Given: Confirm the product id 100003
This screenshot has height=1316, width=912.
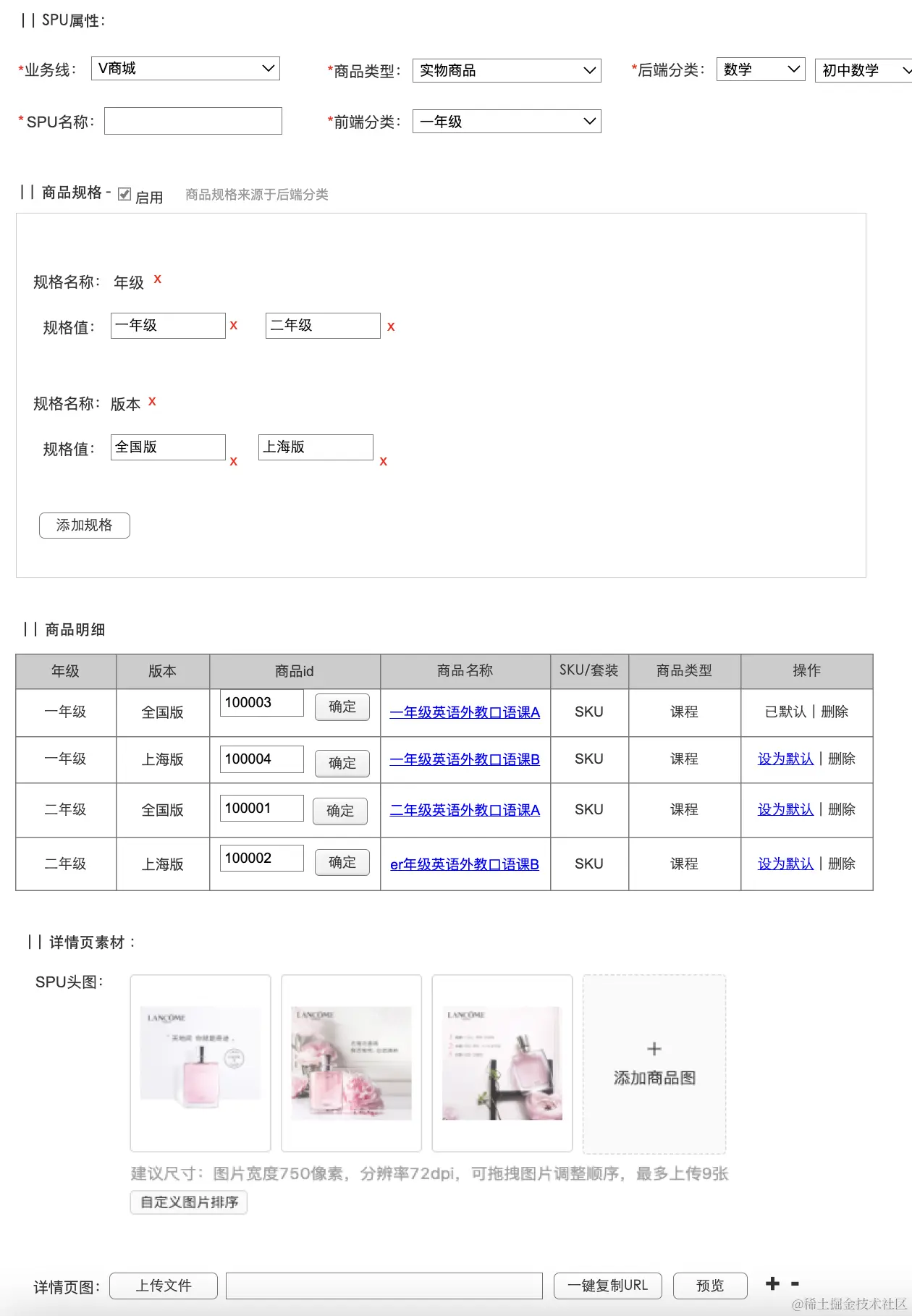Looking at the screenshot, I should [x=342, y=706].
